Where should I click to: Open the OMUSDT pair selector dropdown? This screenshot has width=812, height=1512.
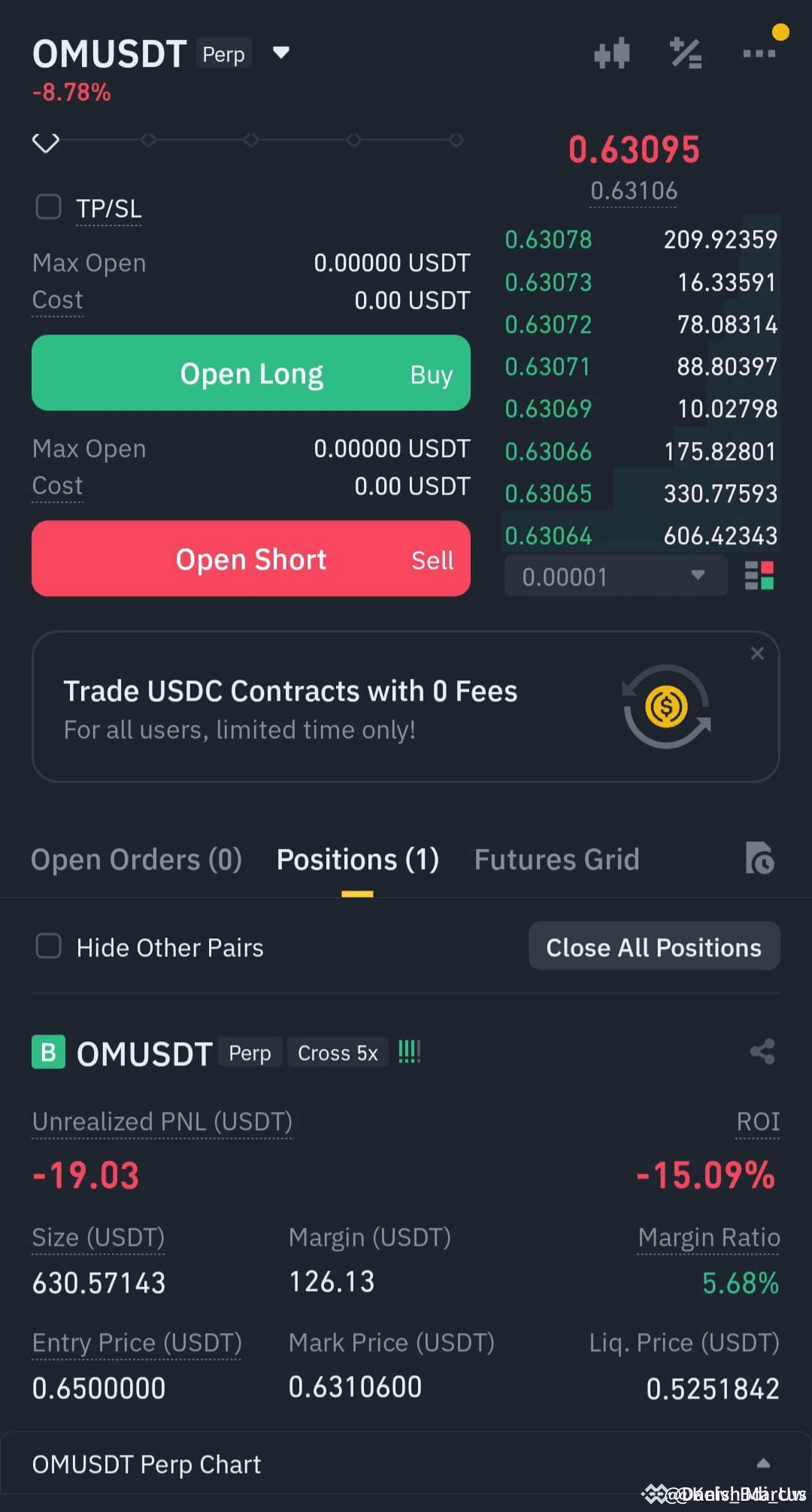pos(280,53)
